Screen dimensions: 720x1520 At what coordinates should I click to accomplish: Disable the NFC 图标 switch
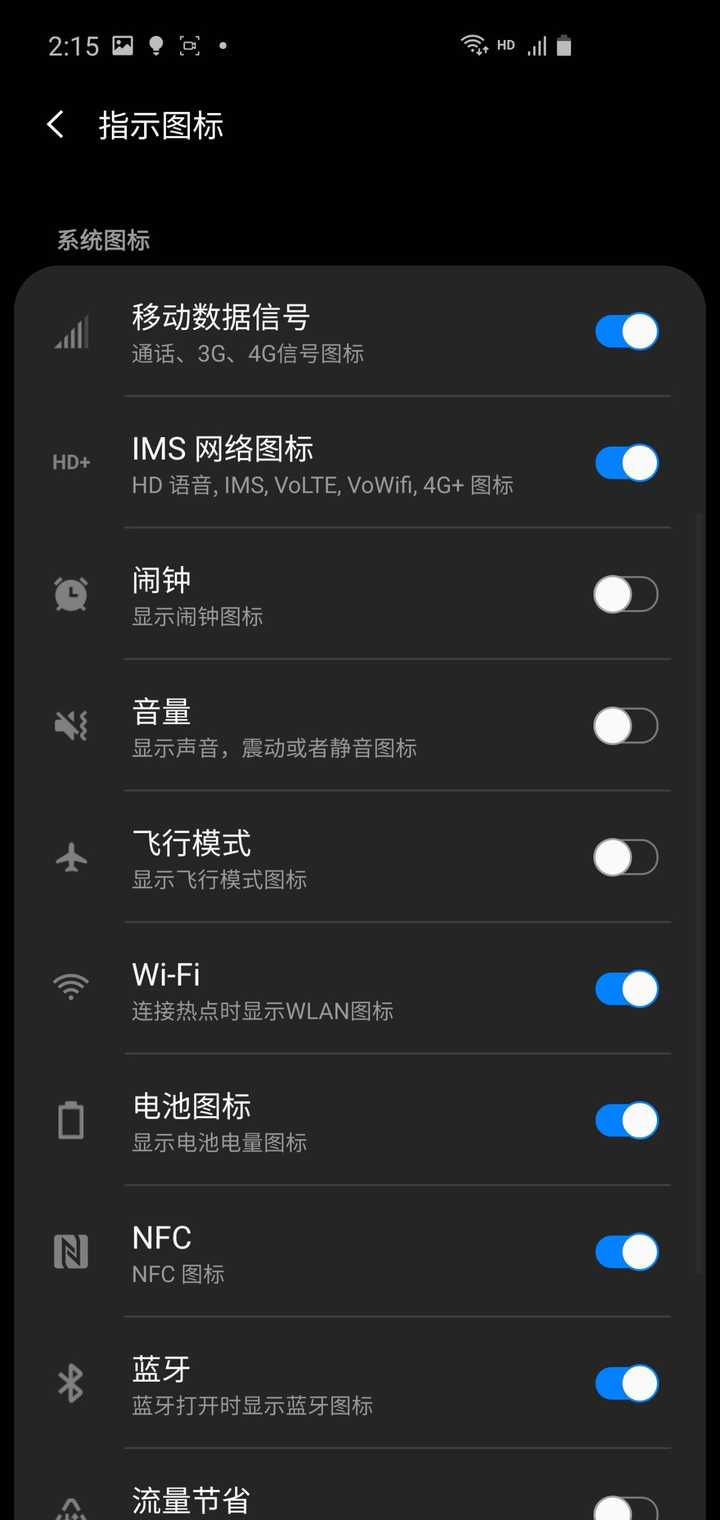[x=625, y=1251]
